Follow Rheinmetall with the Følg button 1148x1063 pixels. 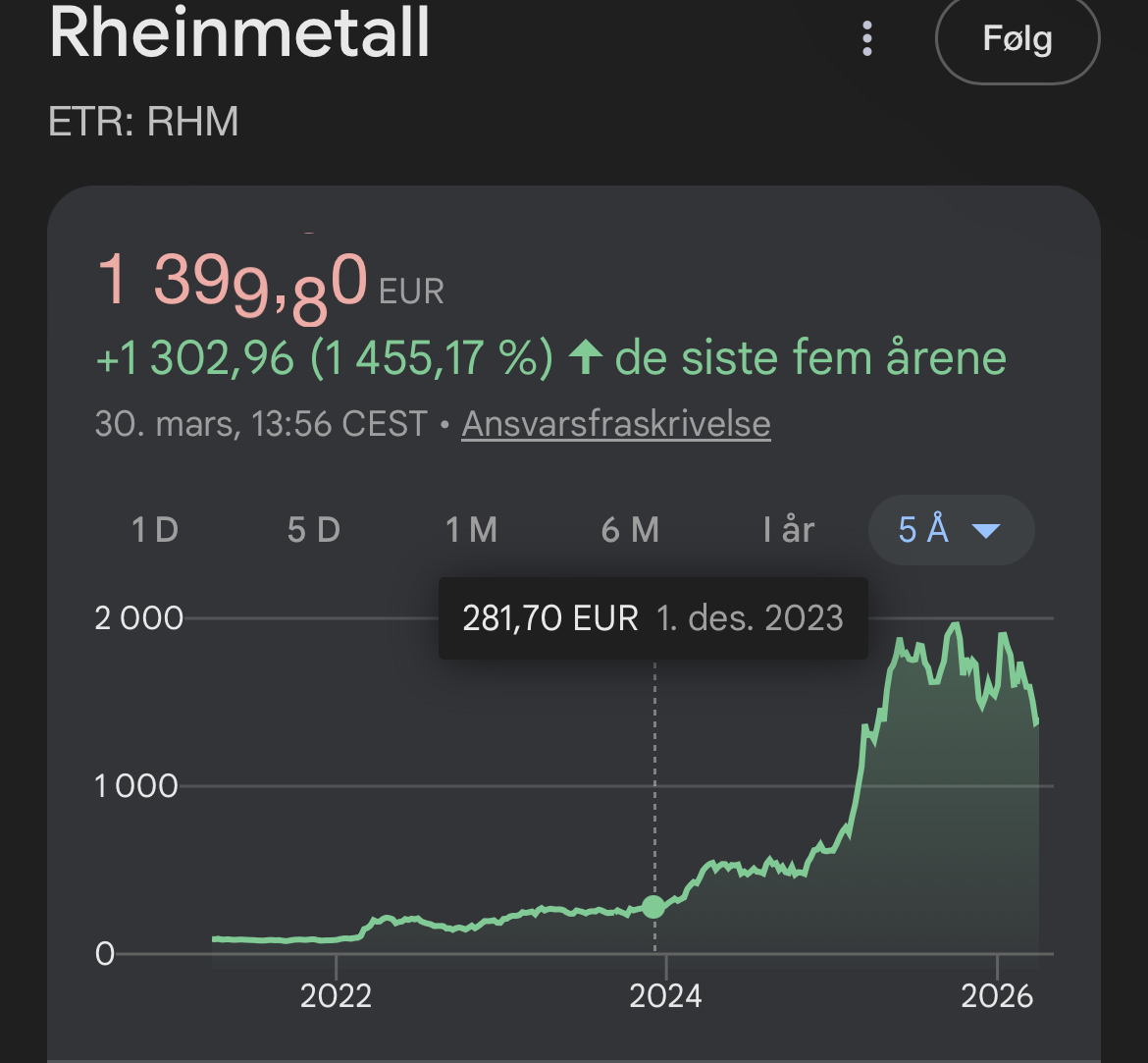point(1018,39)
